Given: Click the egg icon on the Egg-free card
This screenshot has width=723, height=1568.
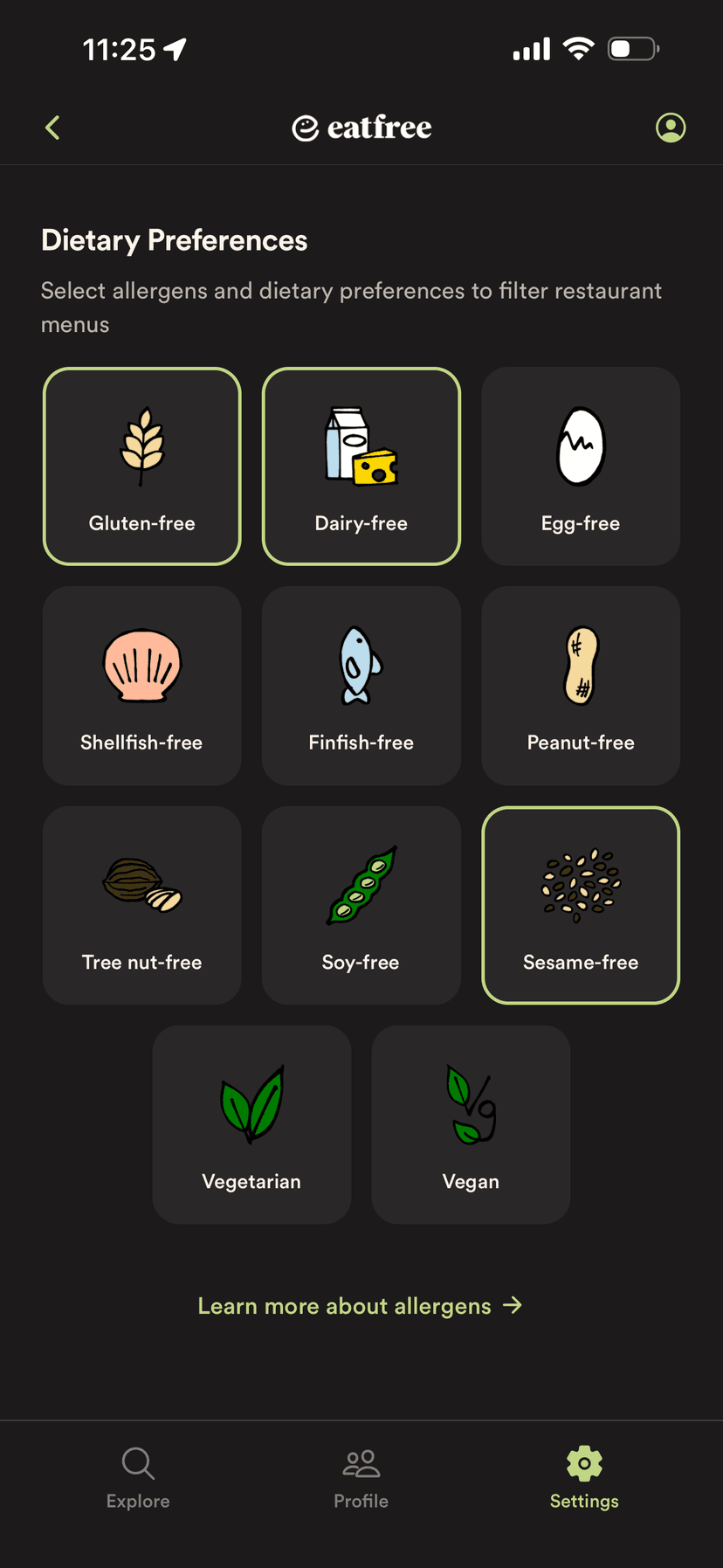Looking at the screenshot, I should 580,446.
